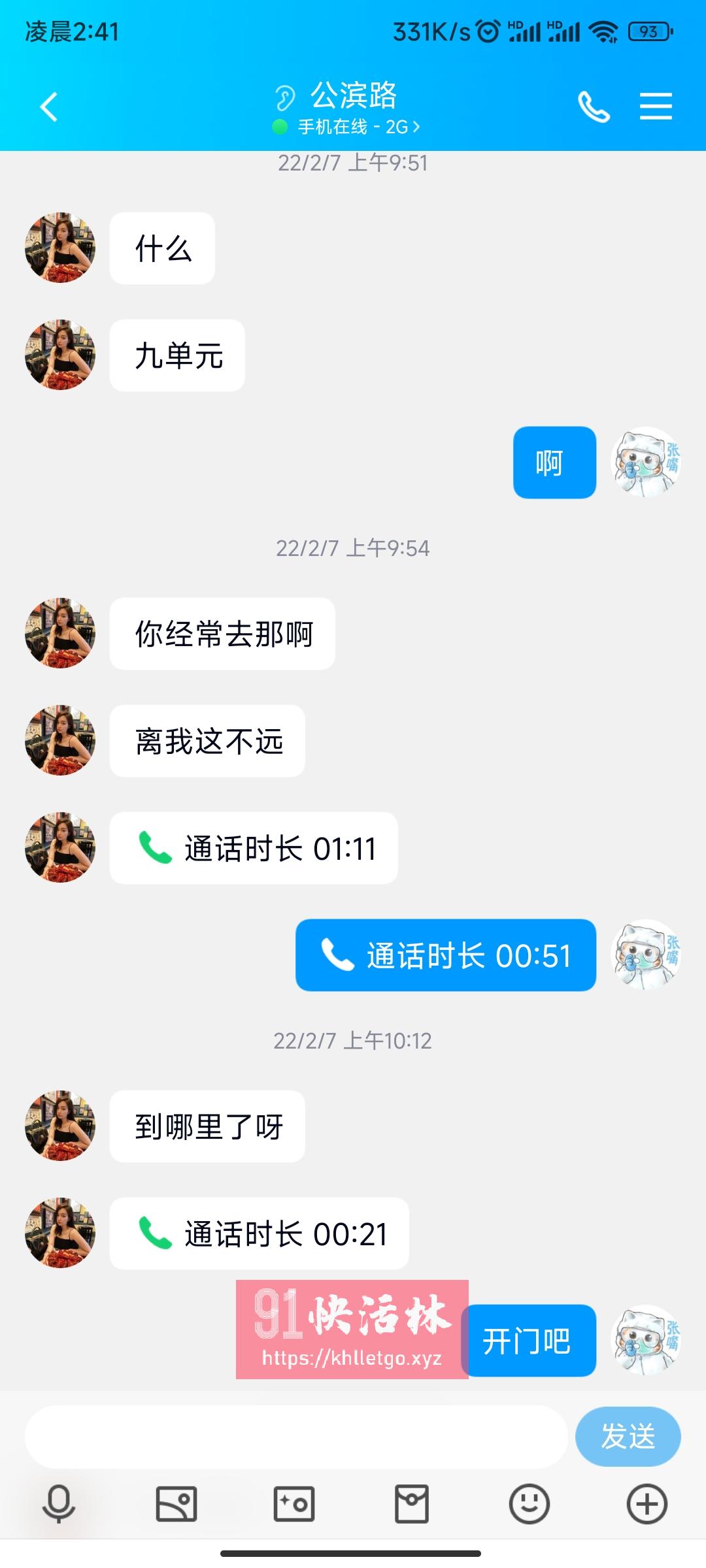Start a call with the phone icon

pyautogui.click(x=594, y=106)
